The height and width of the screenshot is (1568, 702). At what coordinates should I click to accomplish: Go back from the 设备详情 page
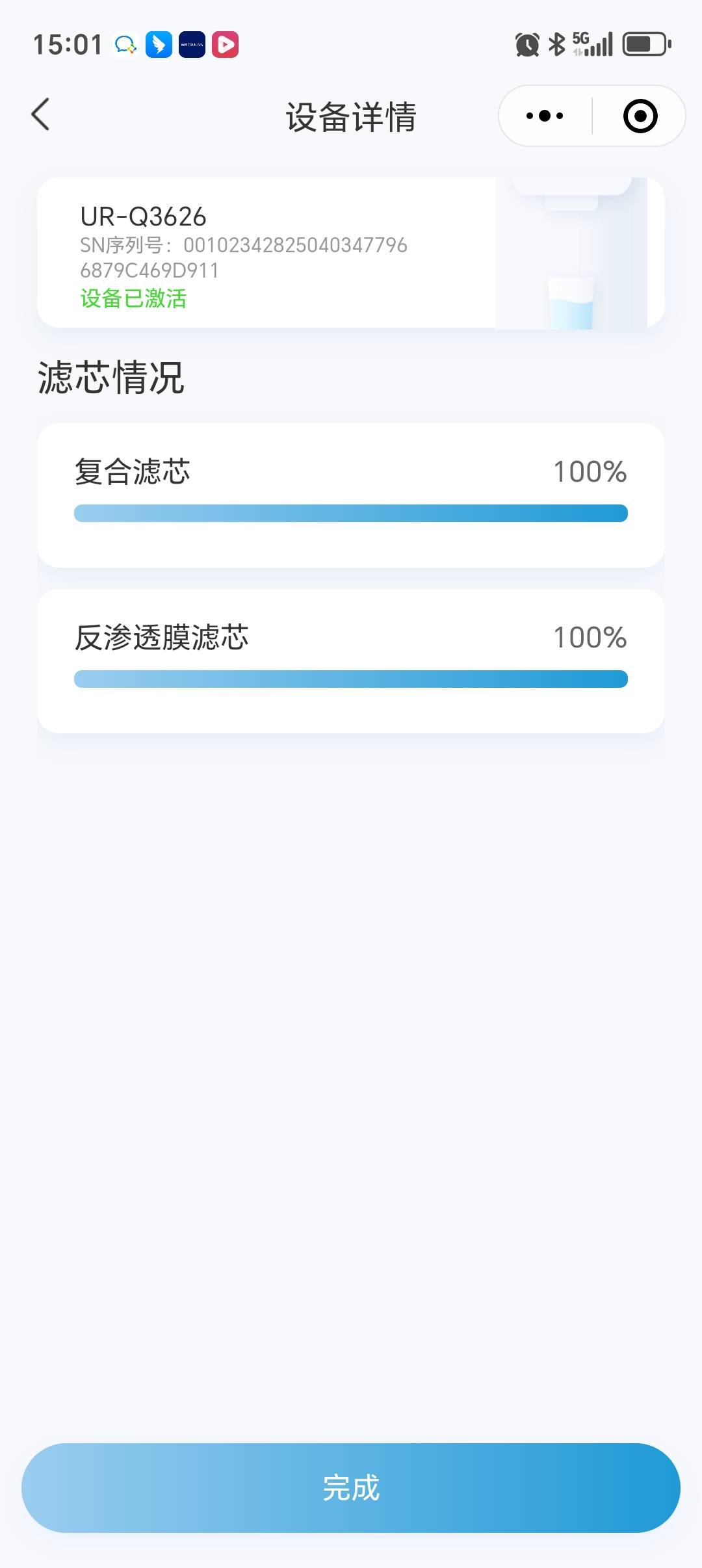coord(40,115)
